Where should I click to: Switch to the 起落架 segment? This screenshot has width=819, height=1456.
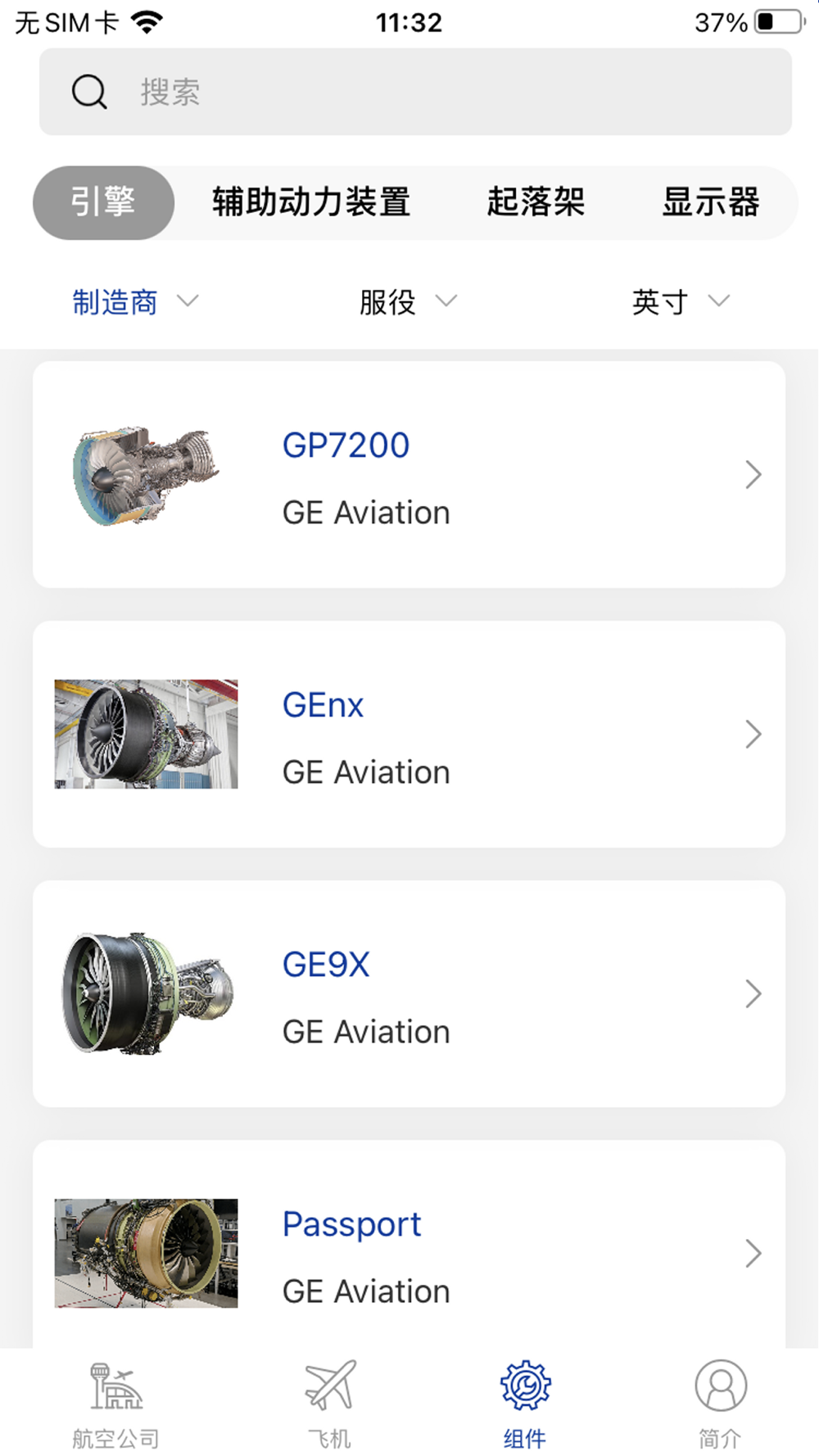pyautogui.click(x=536, y=202)
